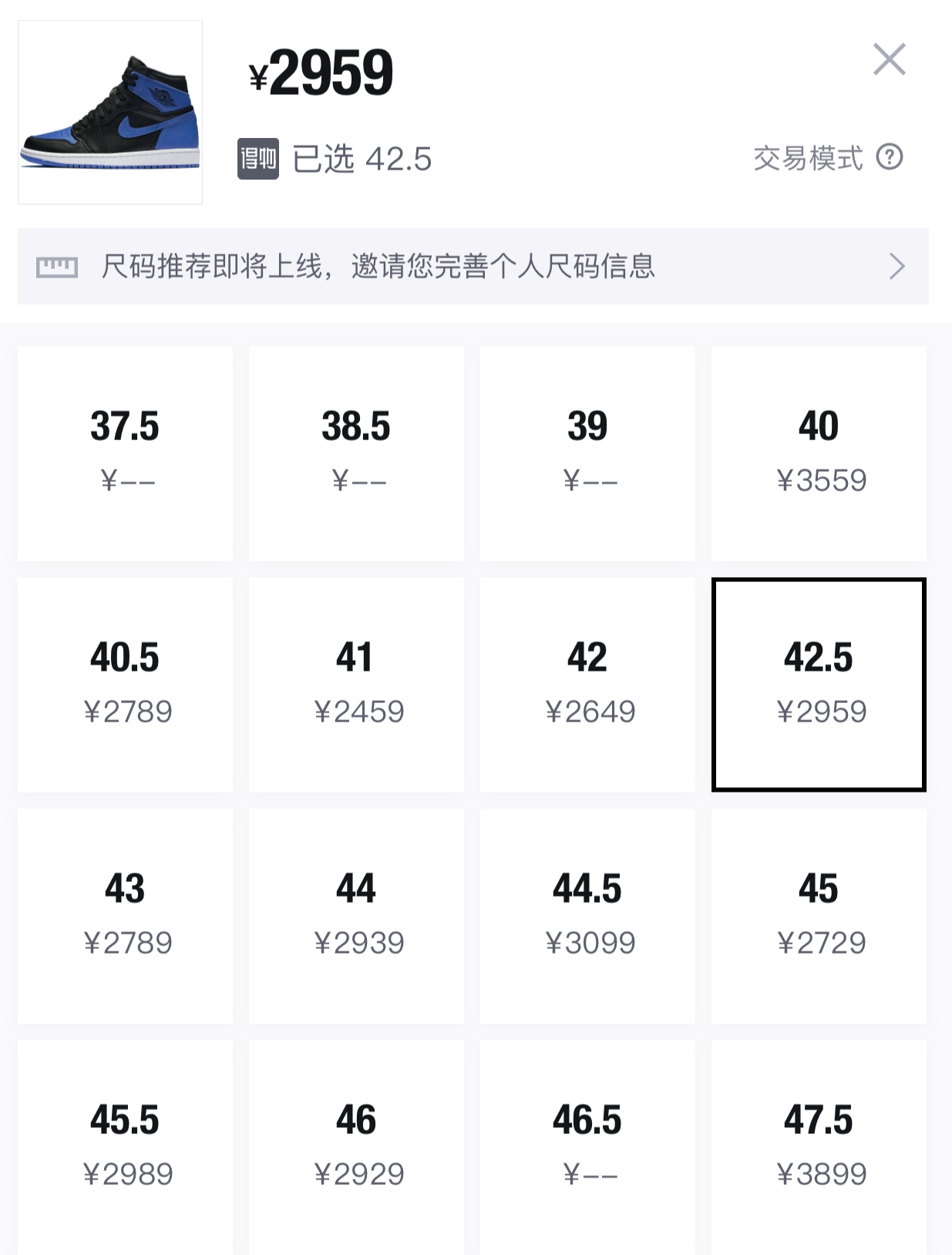Select size 47.5 priced ¥3899
The height and width of the screenshot is (1255, 952).
tap(819, 1146)
